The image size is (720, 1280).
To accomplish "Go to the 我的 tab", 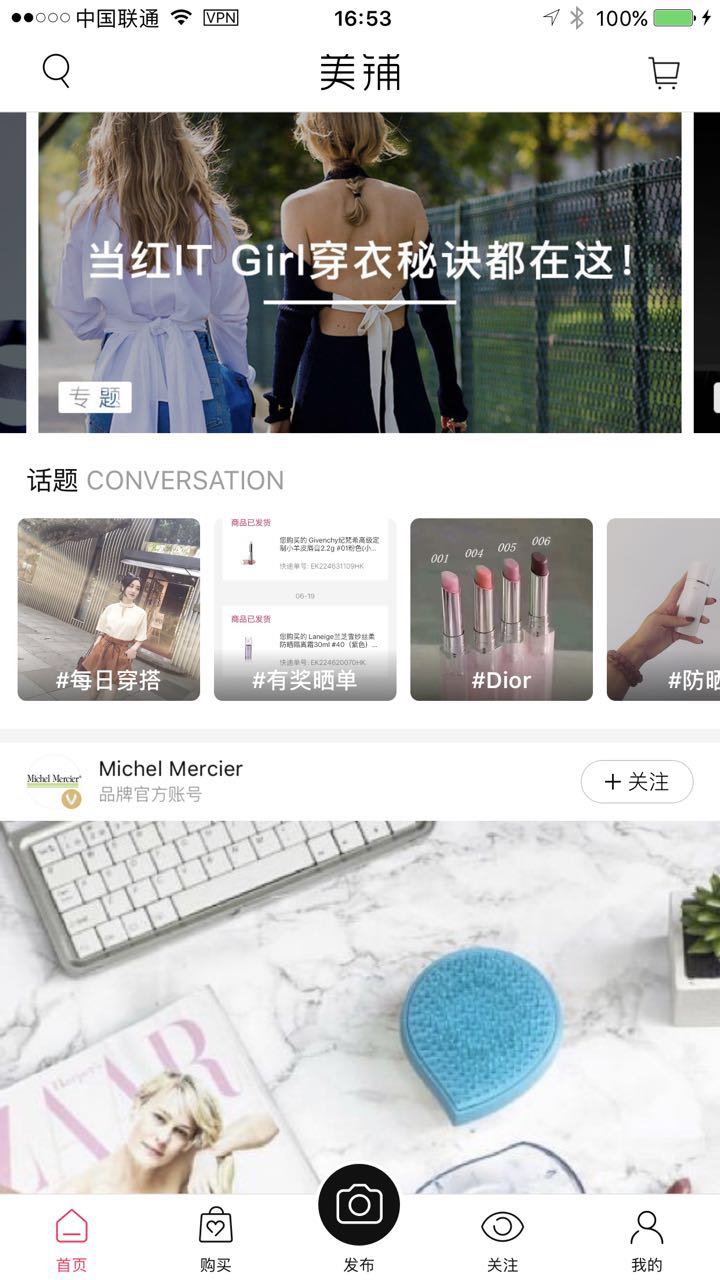I will [647, 1241].
